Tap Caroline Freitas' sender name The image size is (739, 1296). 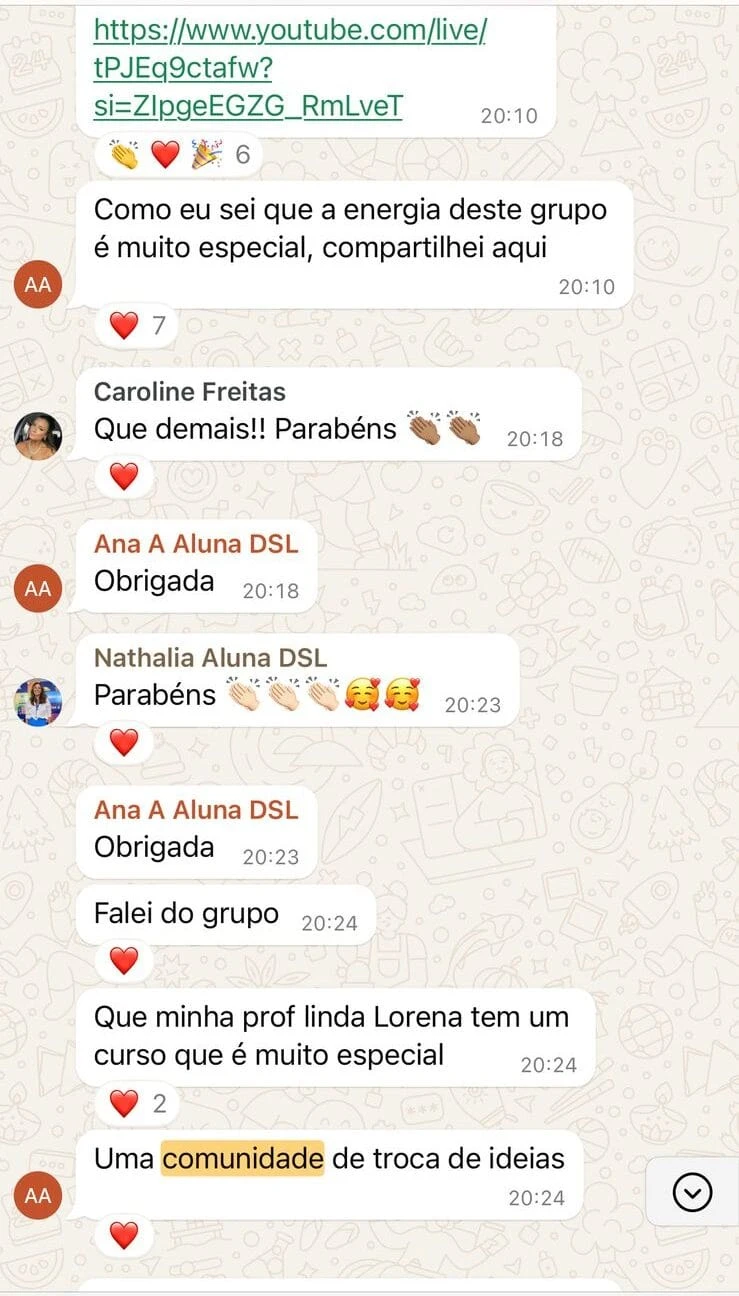[189, 392]
